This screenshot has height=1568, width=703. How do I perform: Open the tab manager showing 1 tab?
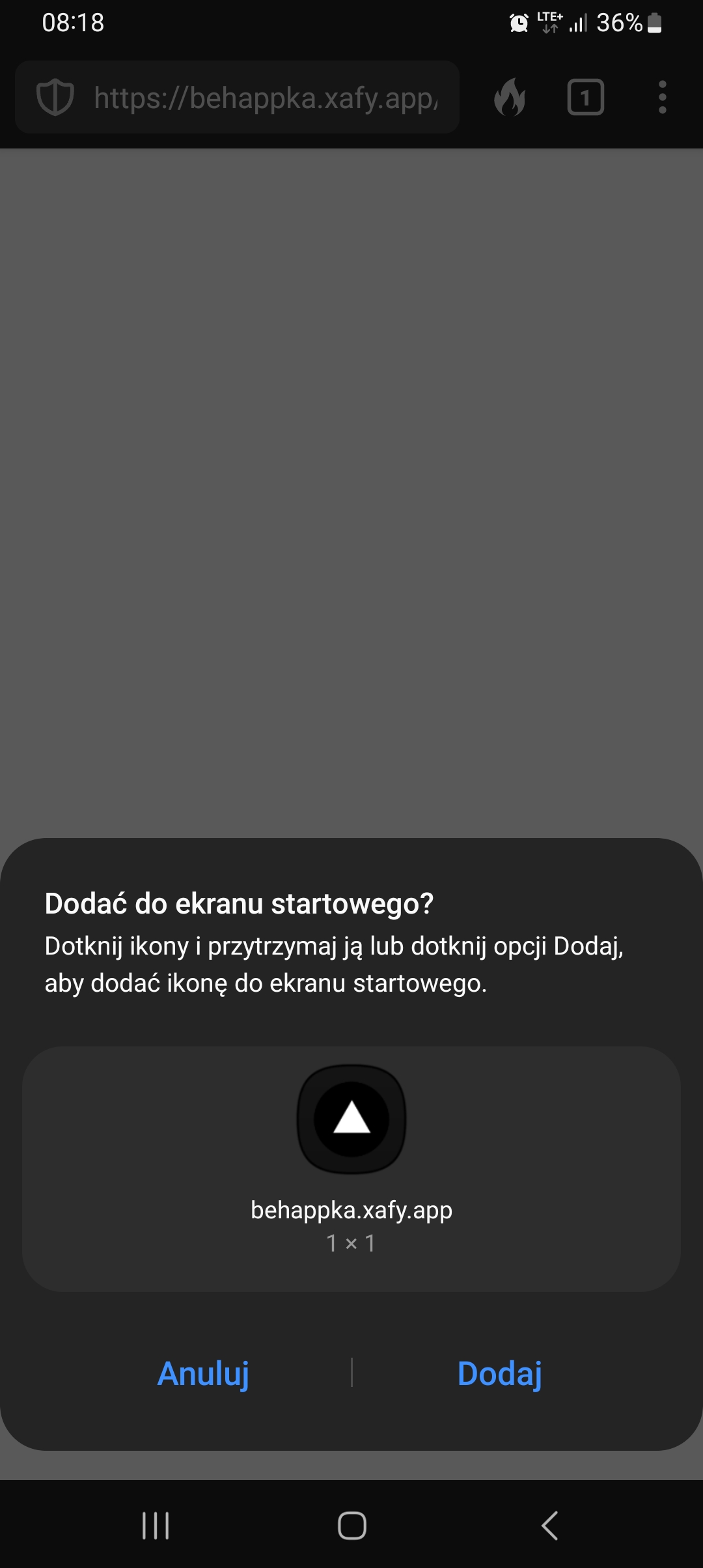pyautogui.click(x=585, y=97)
